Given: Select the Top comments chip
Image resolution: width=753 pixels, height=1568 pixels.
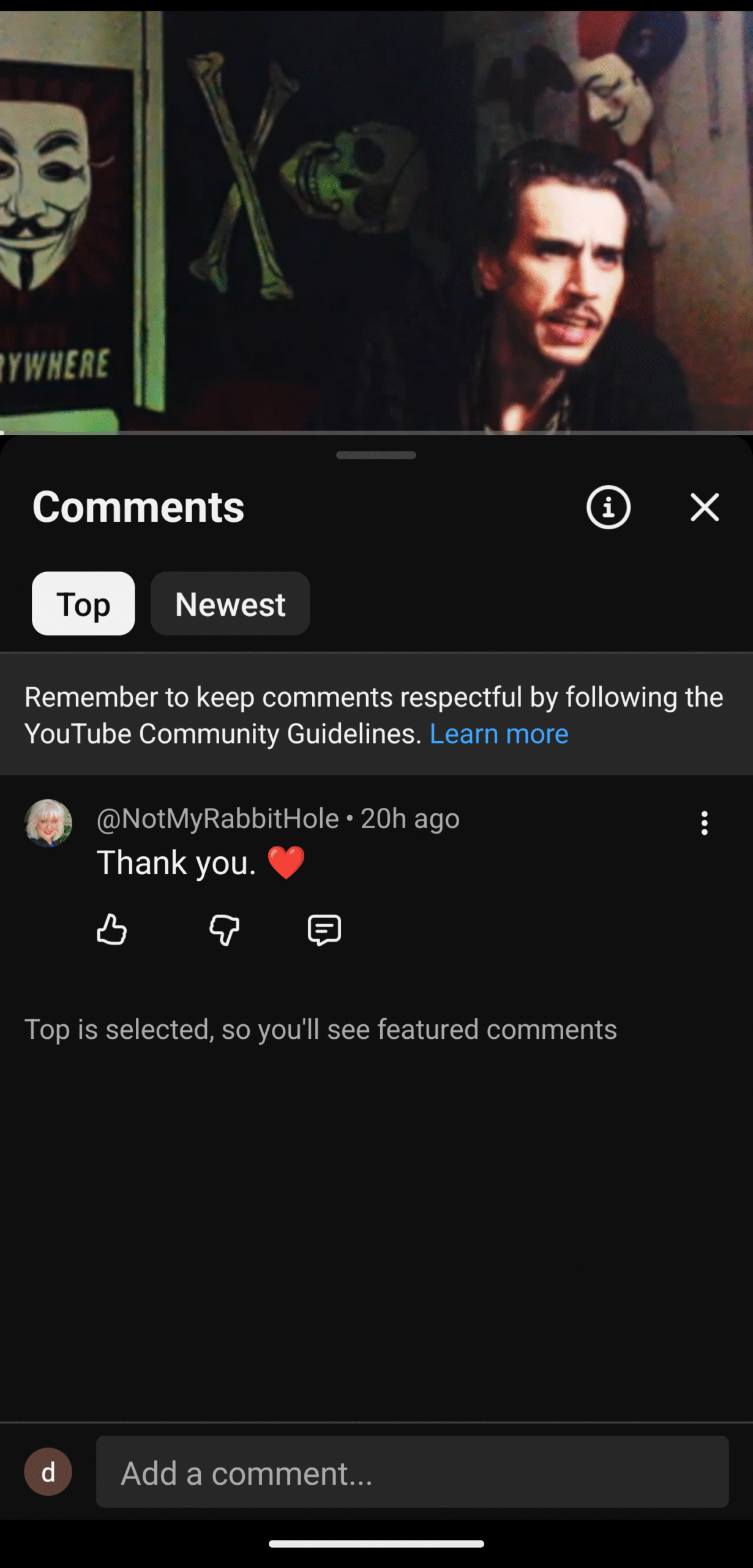Looking at the screenshot, I should [x=83, y=603].
